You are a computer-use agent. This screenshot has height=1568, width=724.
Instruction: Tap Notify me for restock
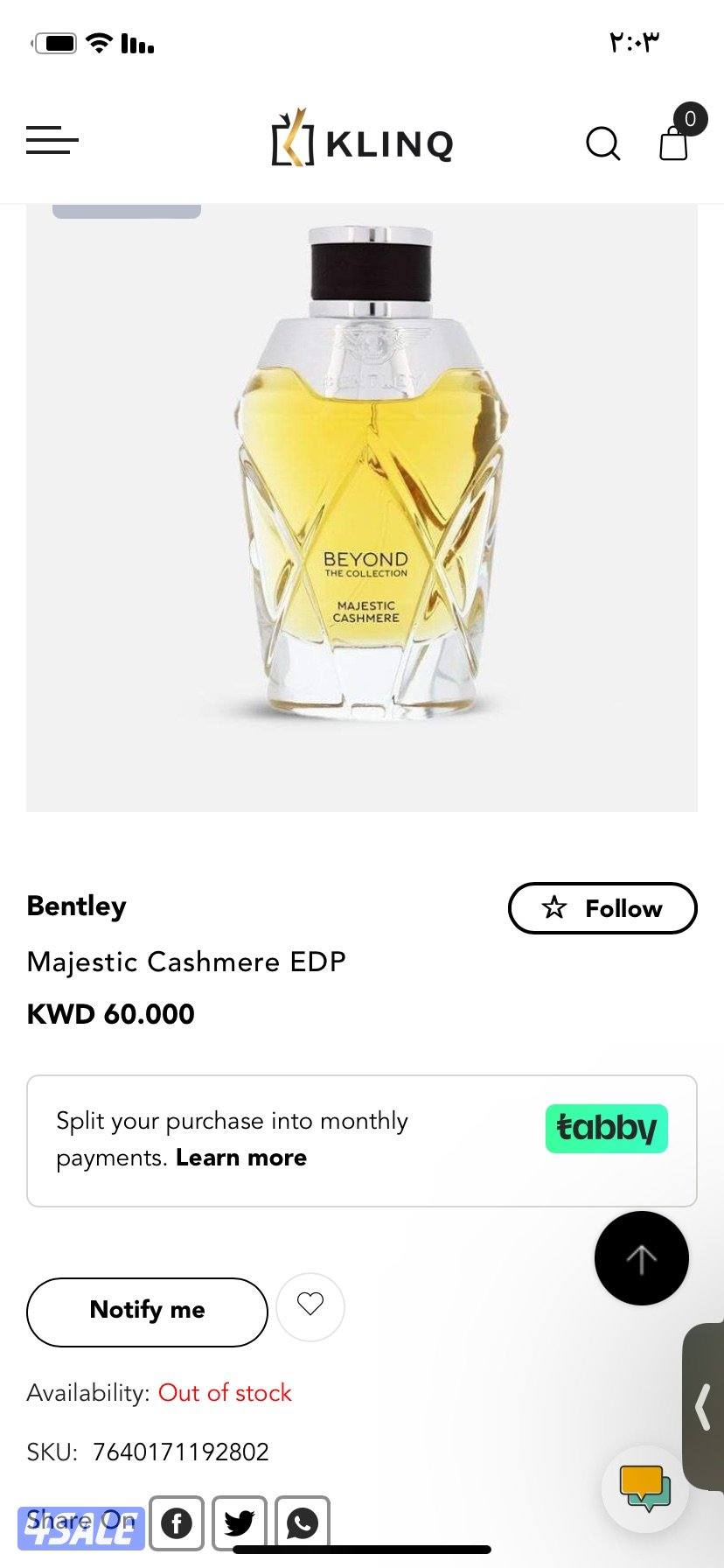[x=147, y=1311]
